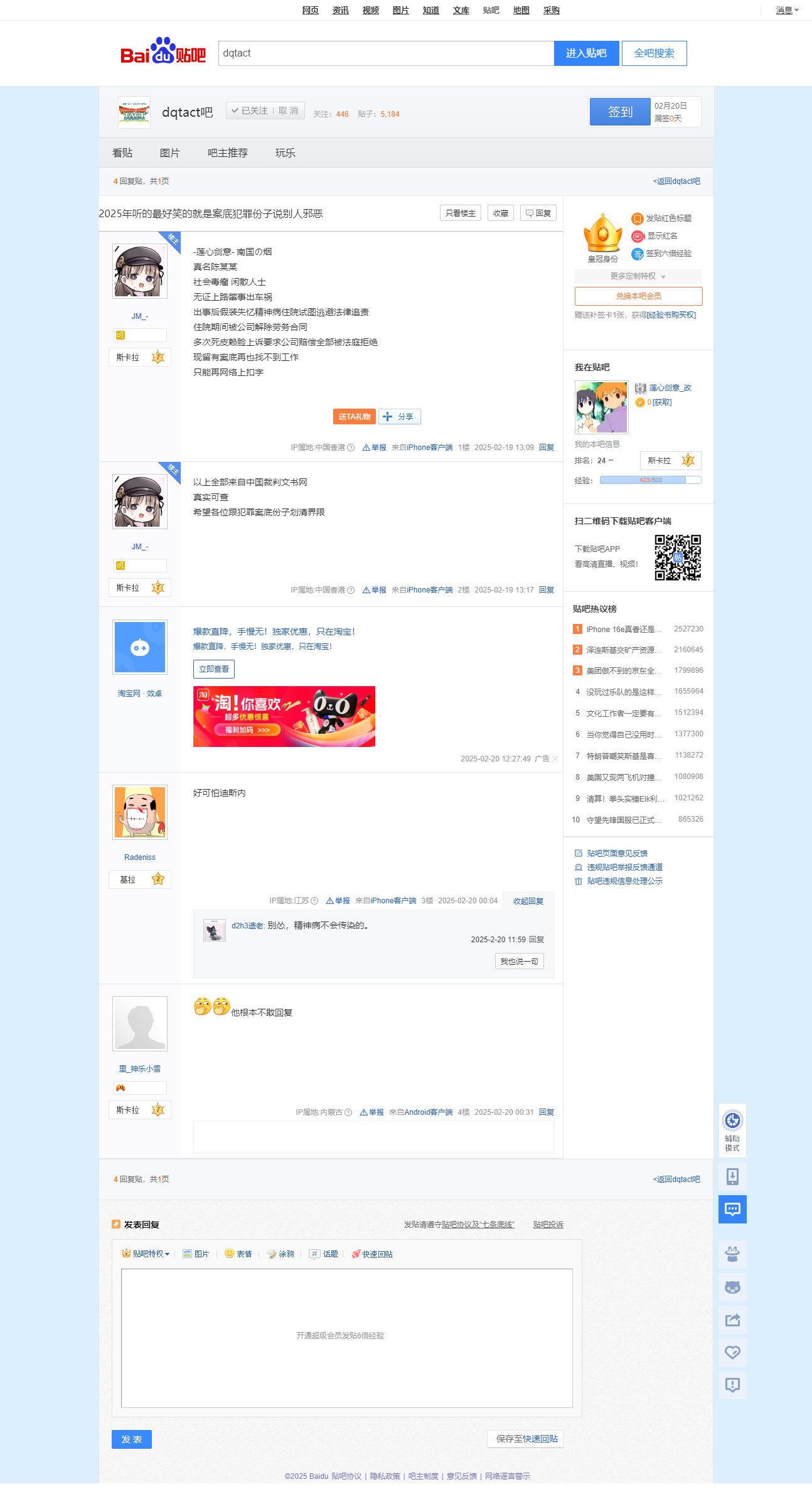The height and width of the screenshot is (1499, 812).
Task: Share the first floor post
Action: click(x=400, y=416)
